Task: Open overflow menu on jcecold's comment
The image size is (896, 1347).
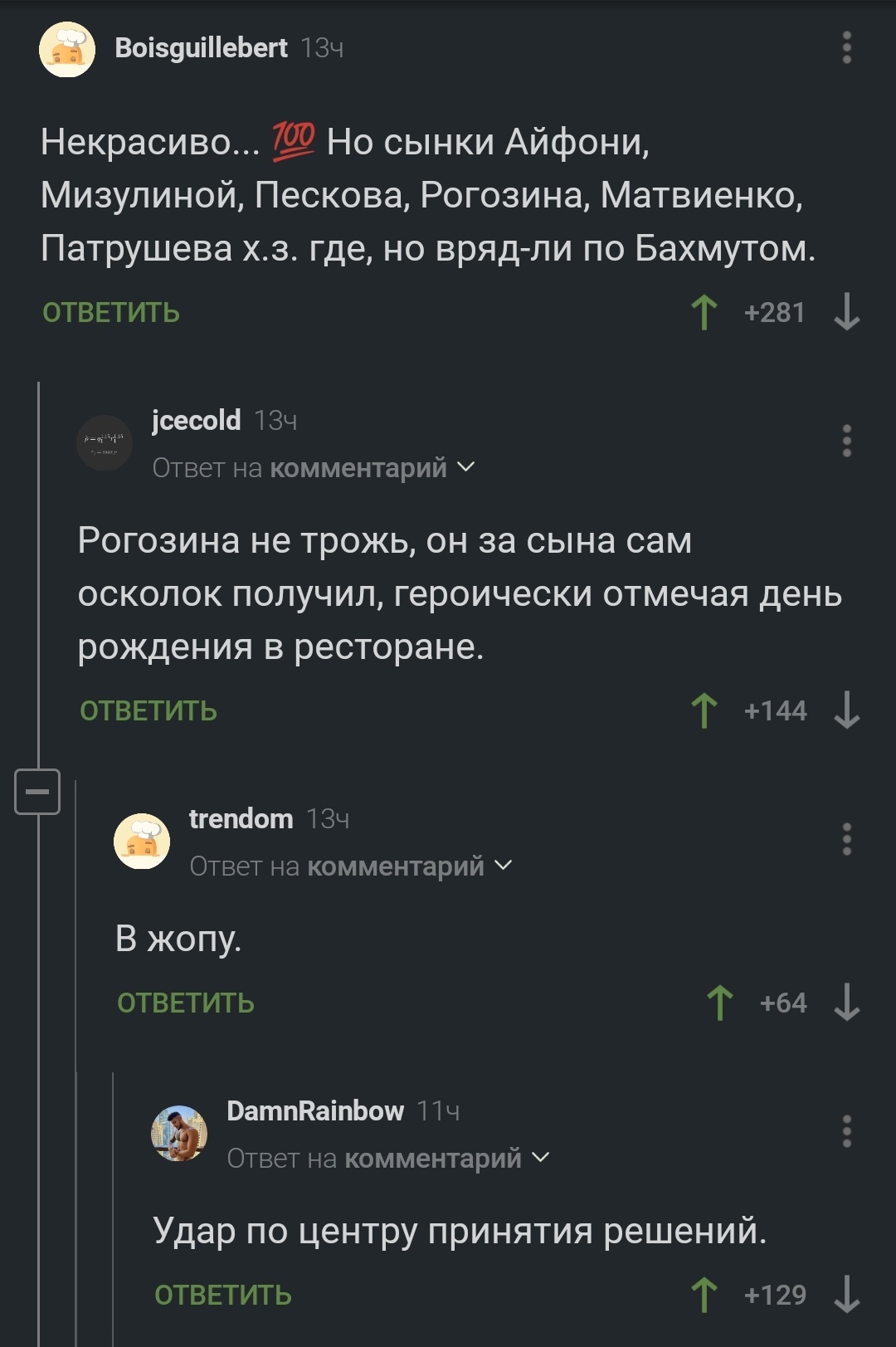Action: pyautogui.click(x=846, y=441)
